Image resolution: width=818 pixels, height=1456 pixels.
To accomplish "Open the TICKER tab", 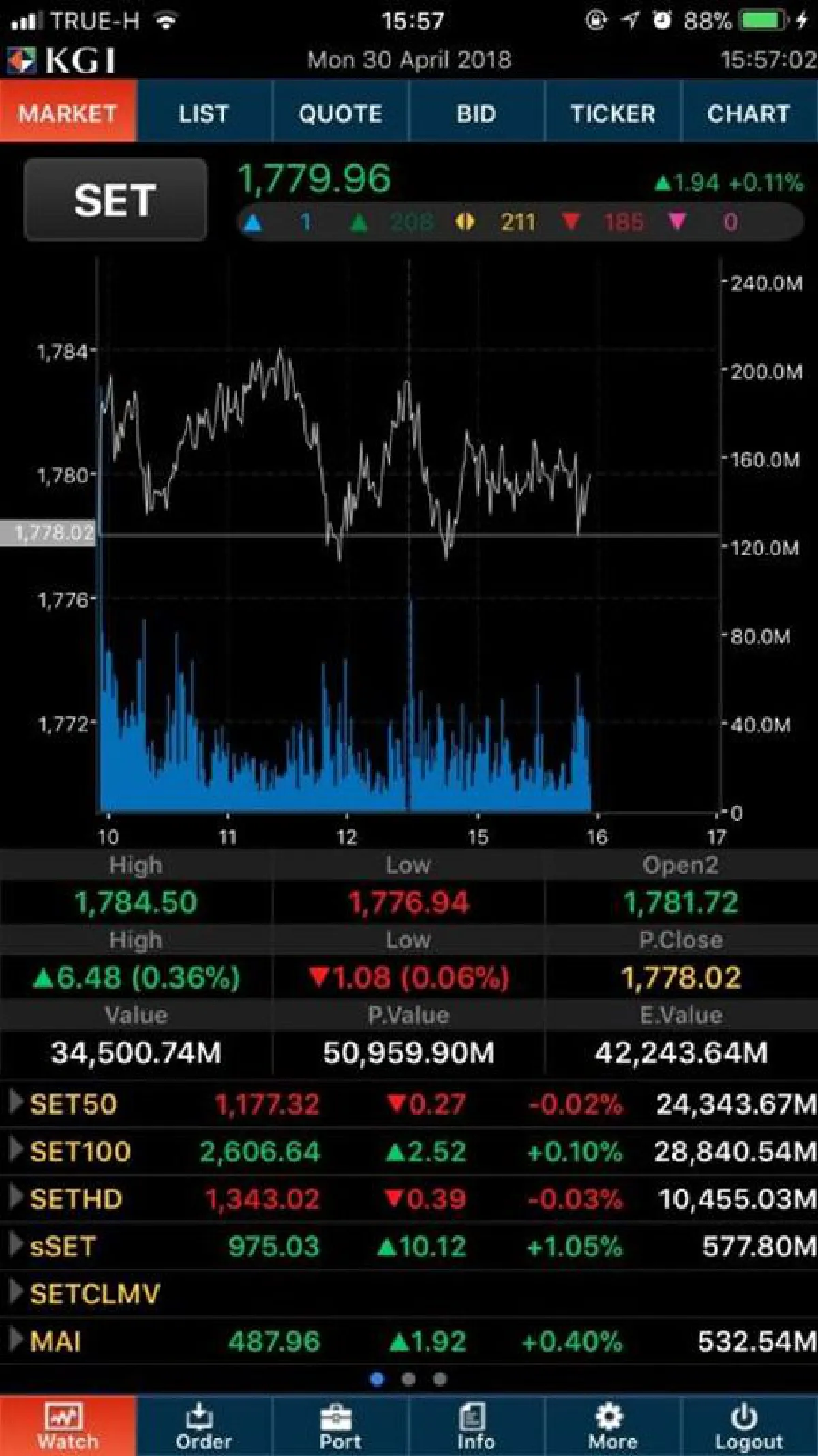I will (611, 114).
